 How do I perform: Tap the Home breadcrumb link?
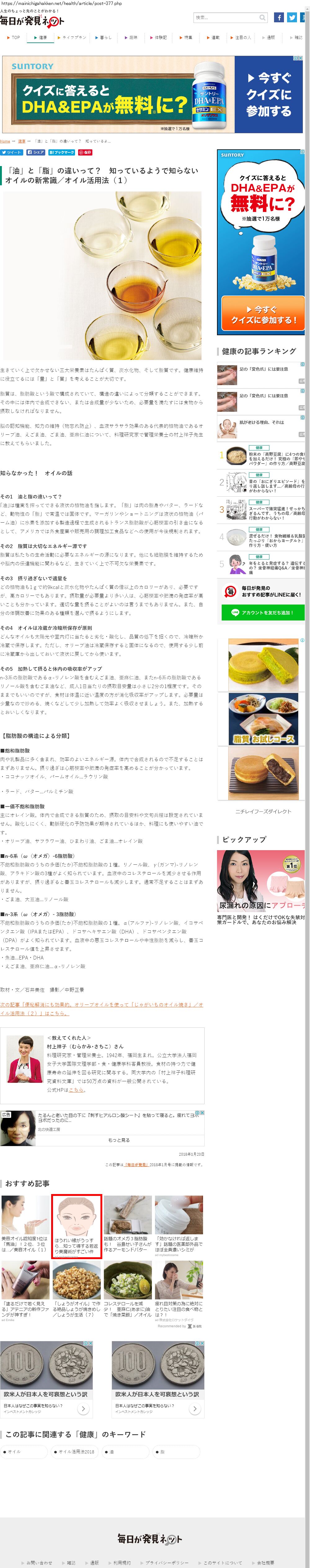[5, 141]
